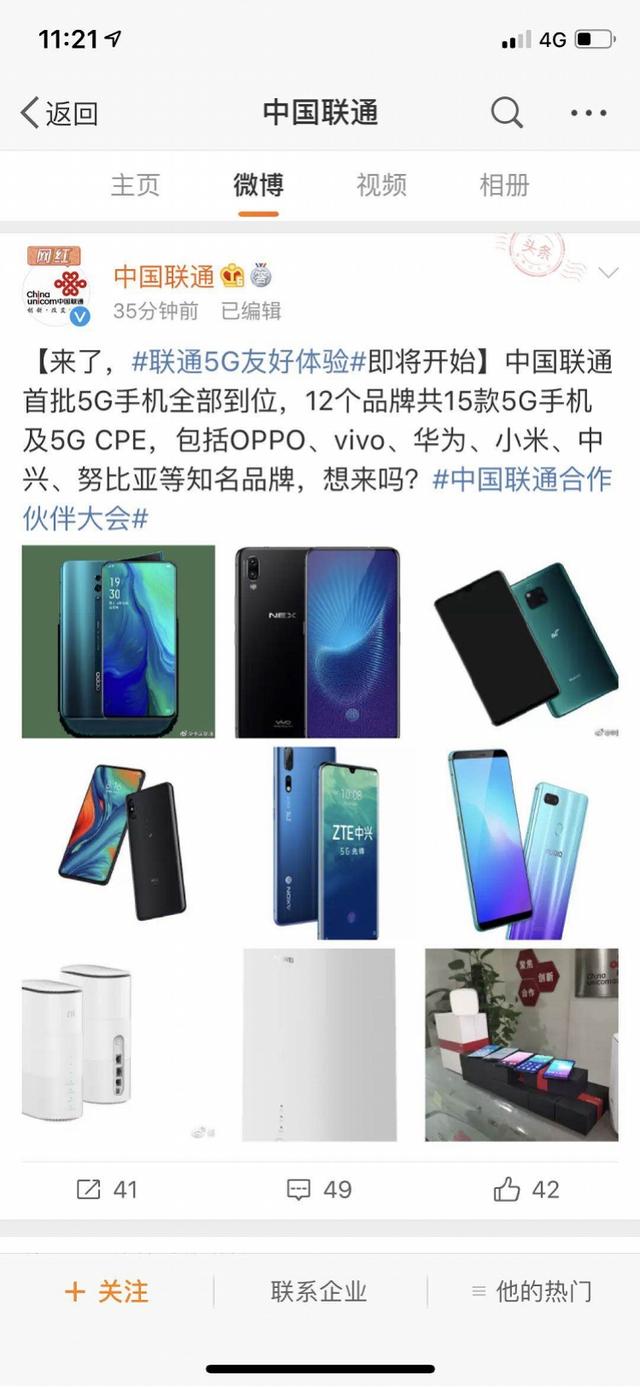Follow the account with 关注 button

(106, 1291)
